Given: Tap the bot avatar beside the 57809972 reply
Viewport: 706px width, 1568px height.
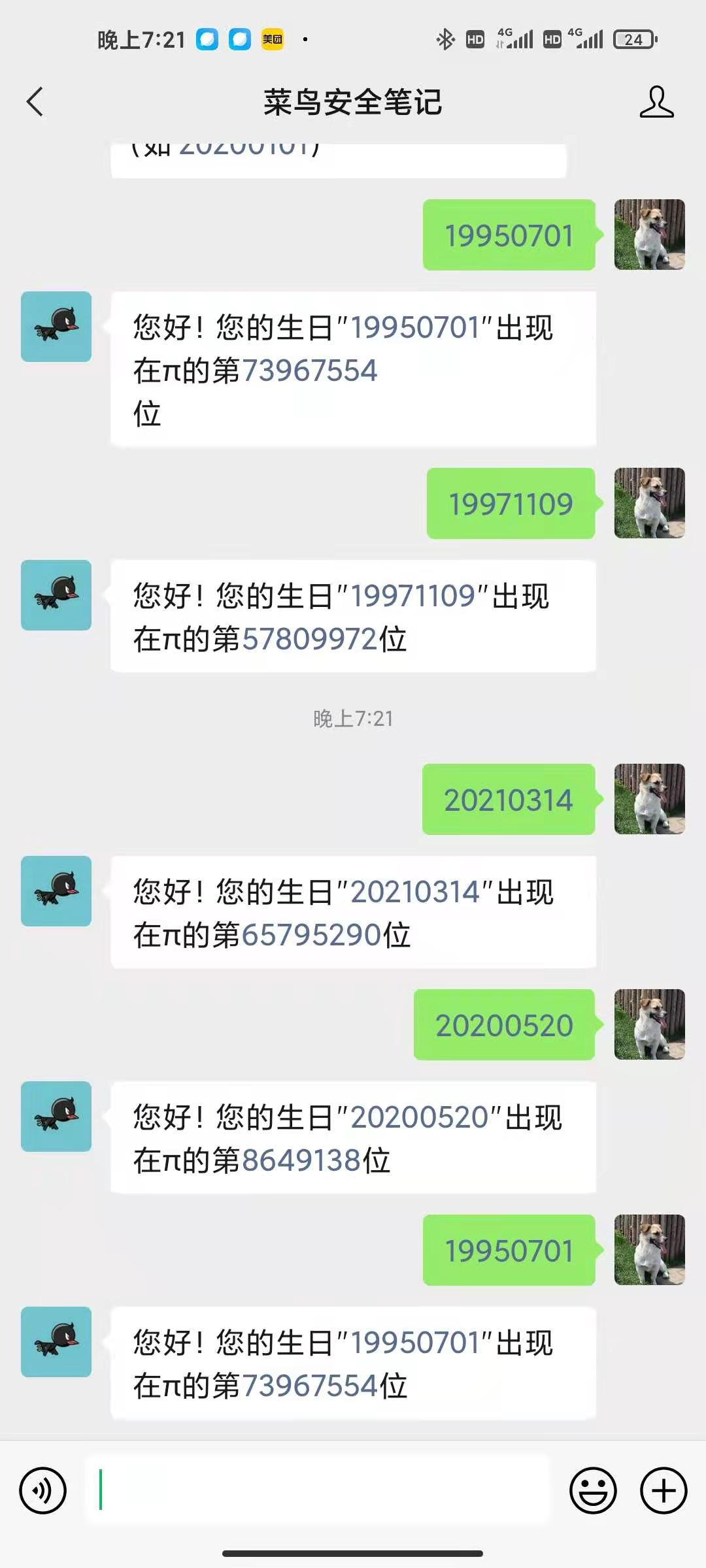Looking at the screenshot, I should tap(56, 595).
